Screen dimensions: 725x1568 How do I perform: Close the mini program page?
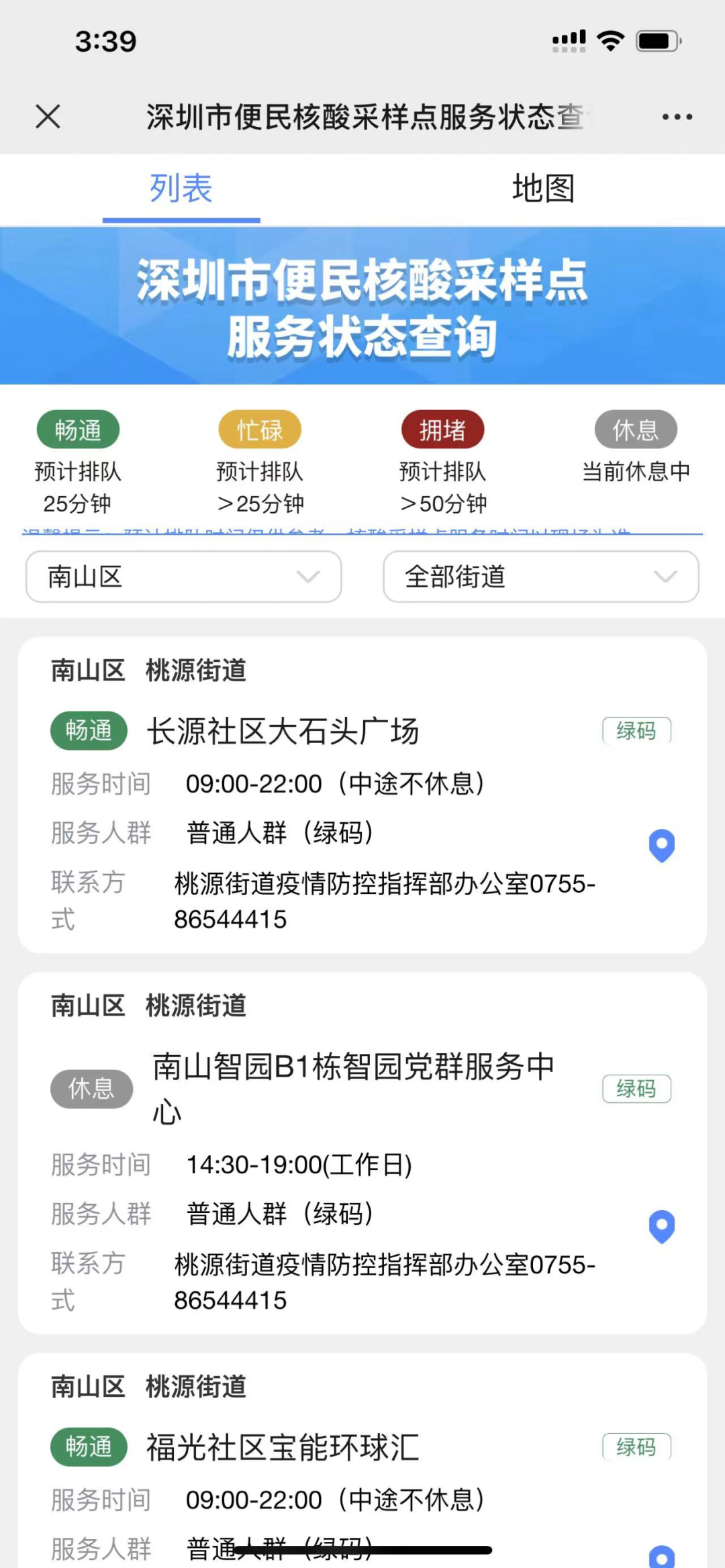[48, 116]
